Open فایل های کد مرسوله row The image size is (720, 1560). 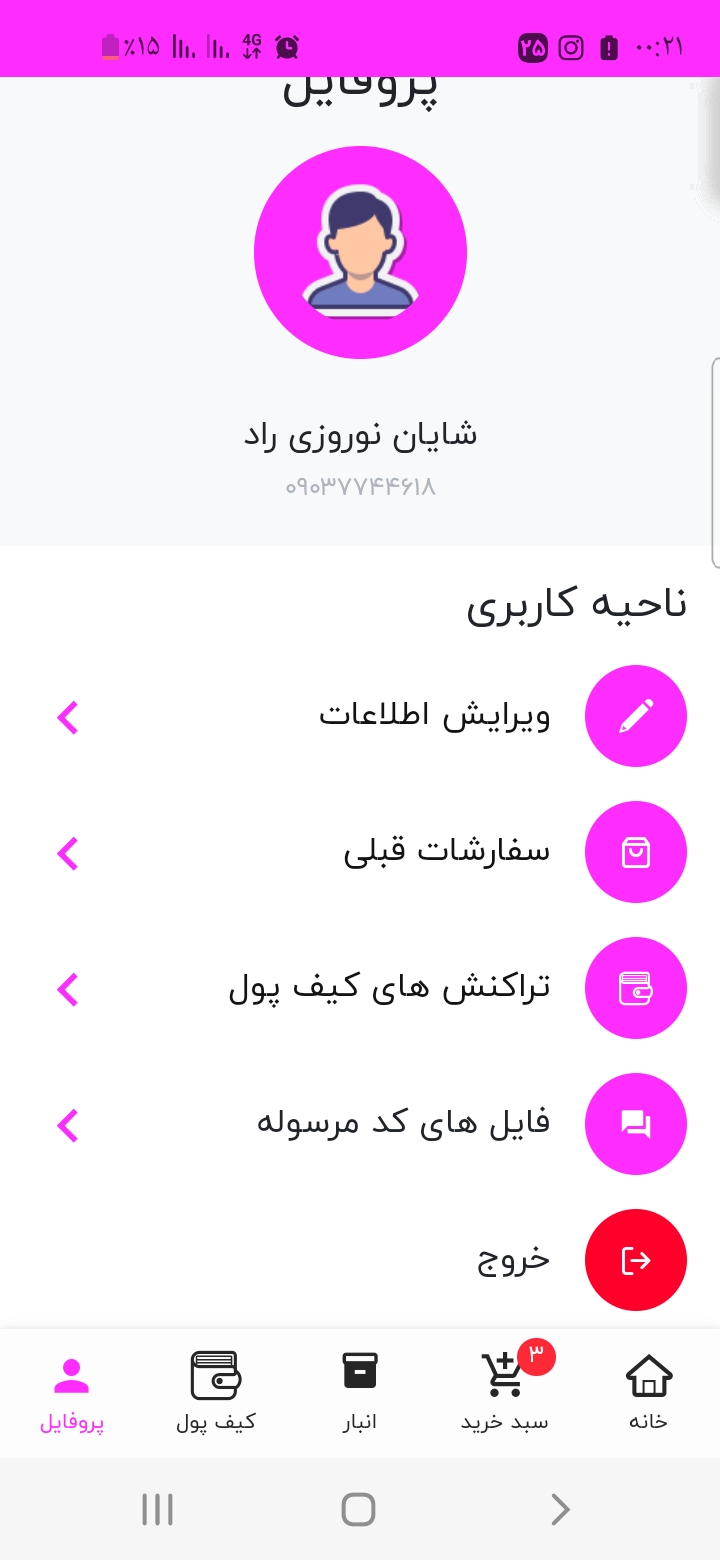tap(360, 1124)
